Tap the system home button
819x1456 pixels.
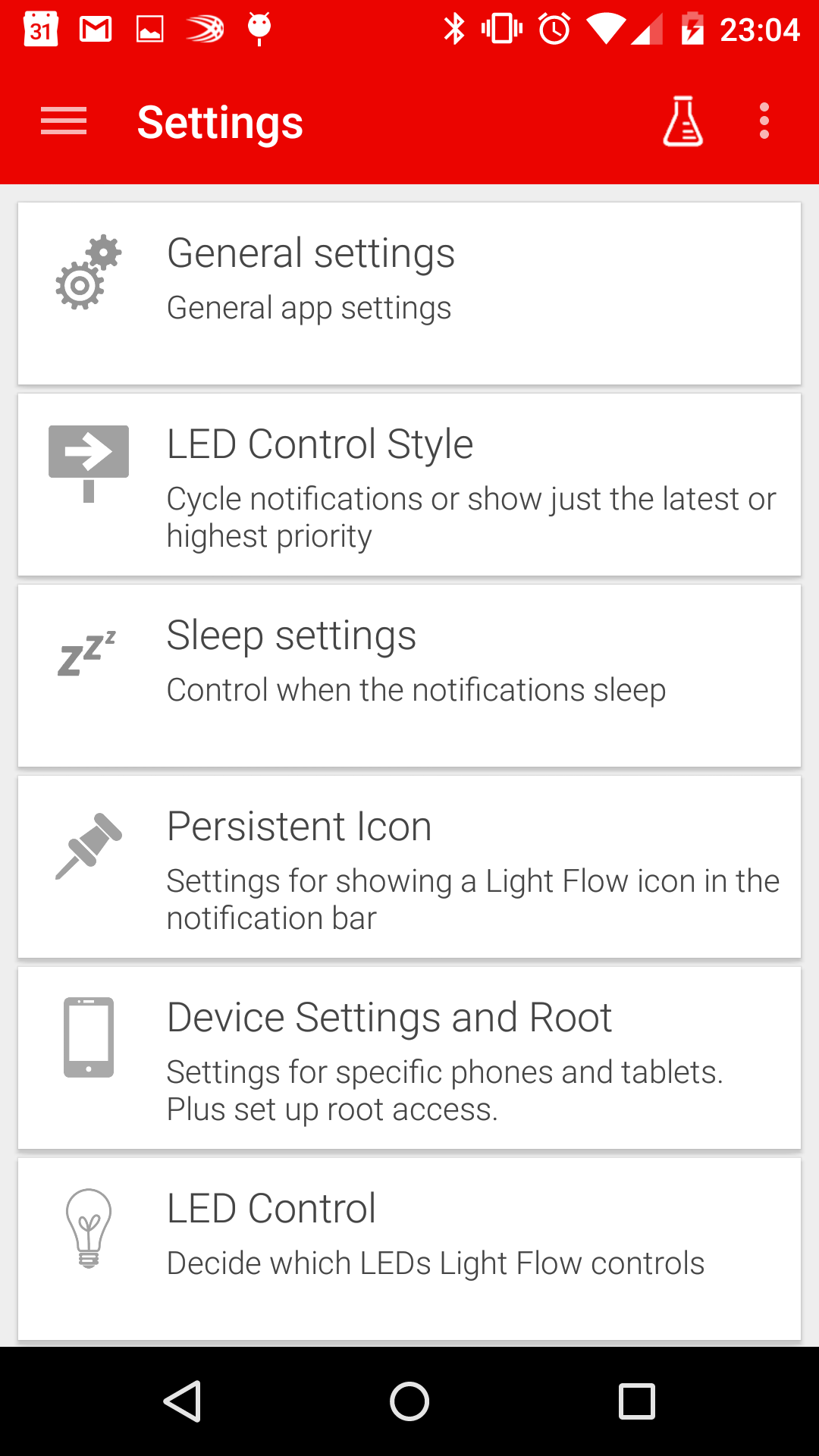(x=409, y=1401)
